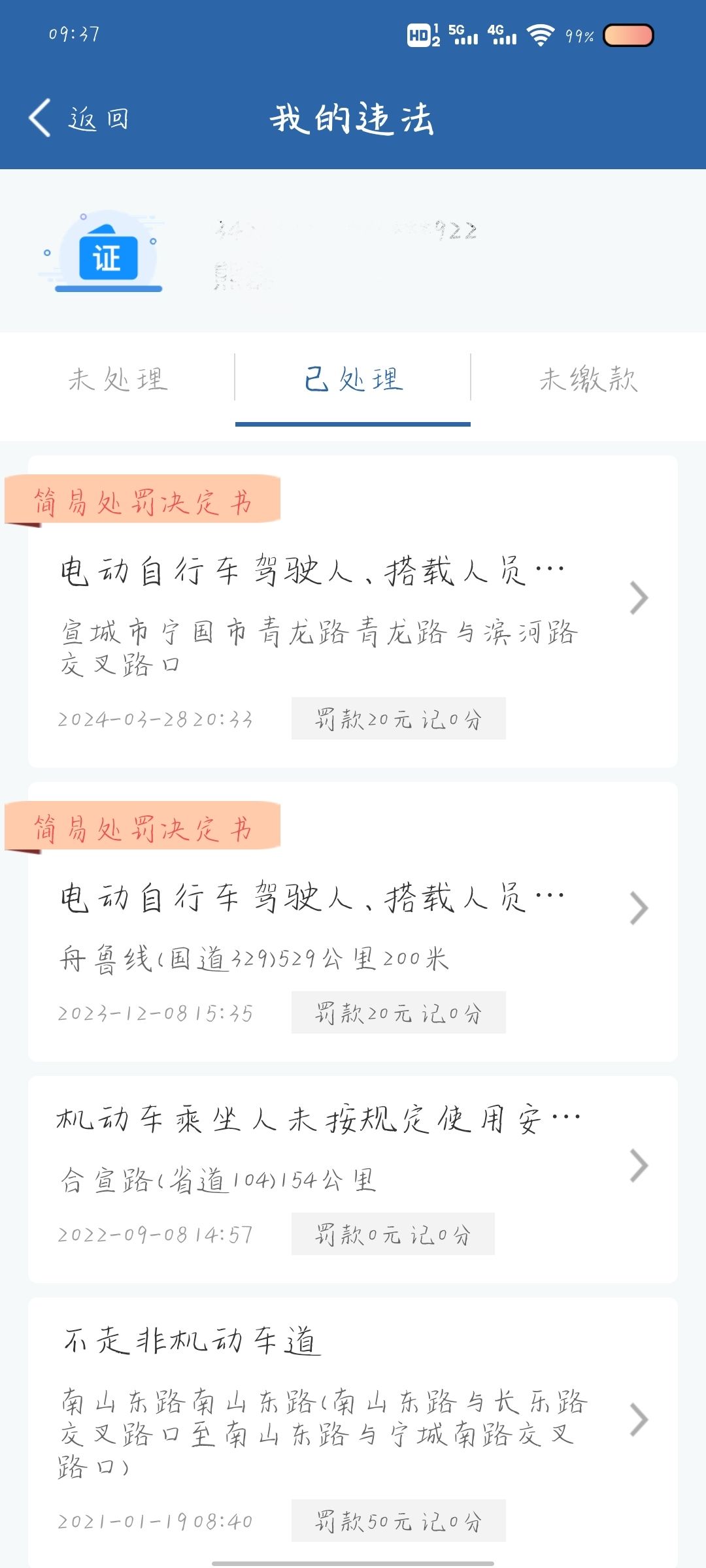Switch to the 未处理 tab
706x1568 pixels.
pyautogui.click(x=118, y=379)
